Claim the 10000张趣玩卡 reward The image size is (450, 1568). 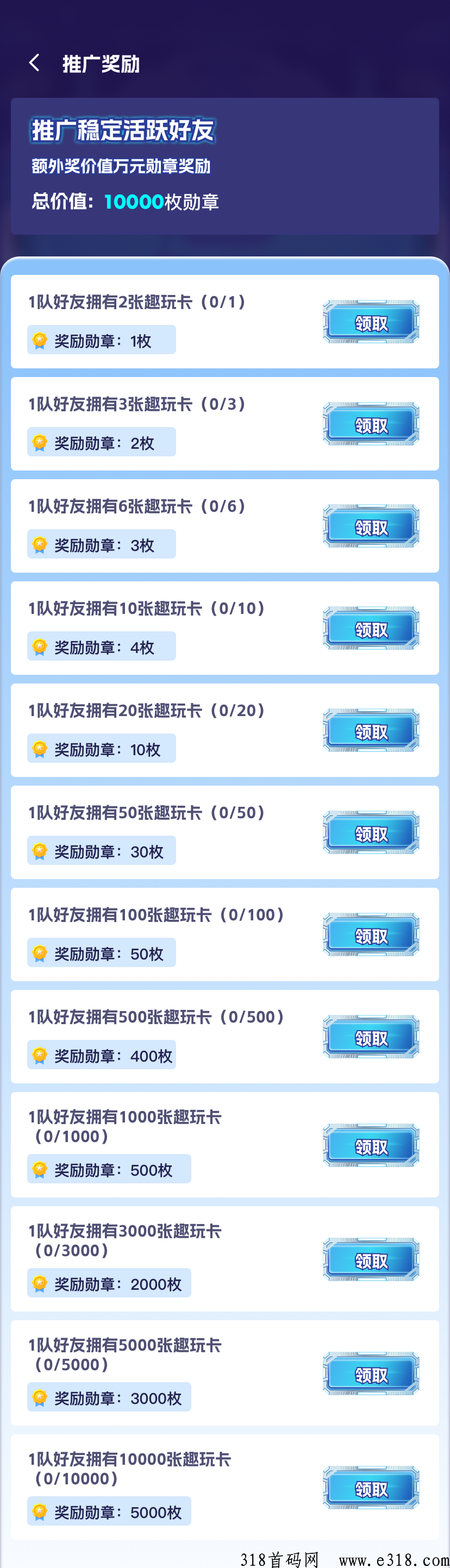371,1488
